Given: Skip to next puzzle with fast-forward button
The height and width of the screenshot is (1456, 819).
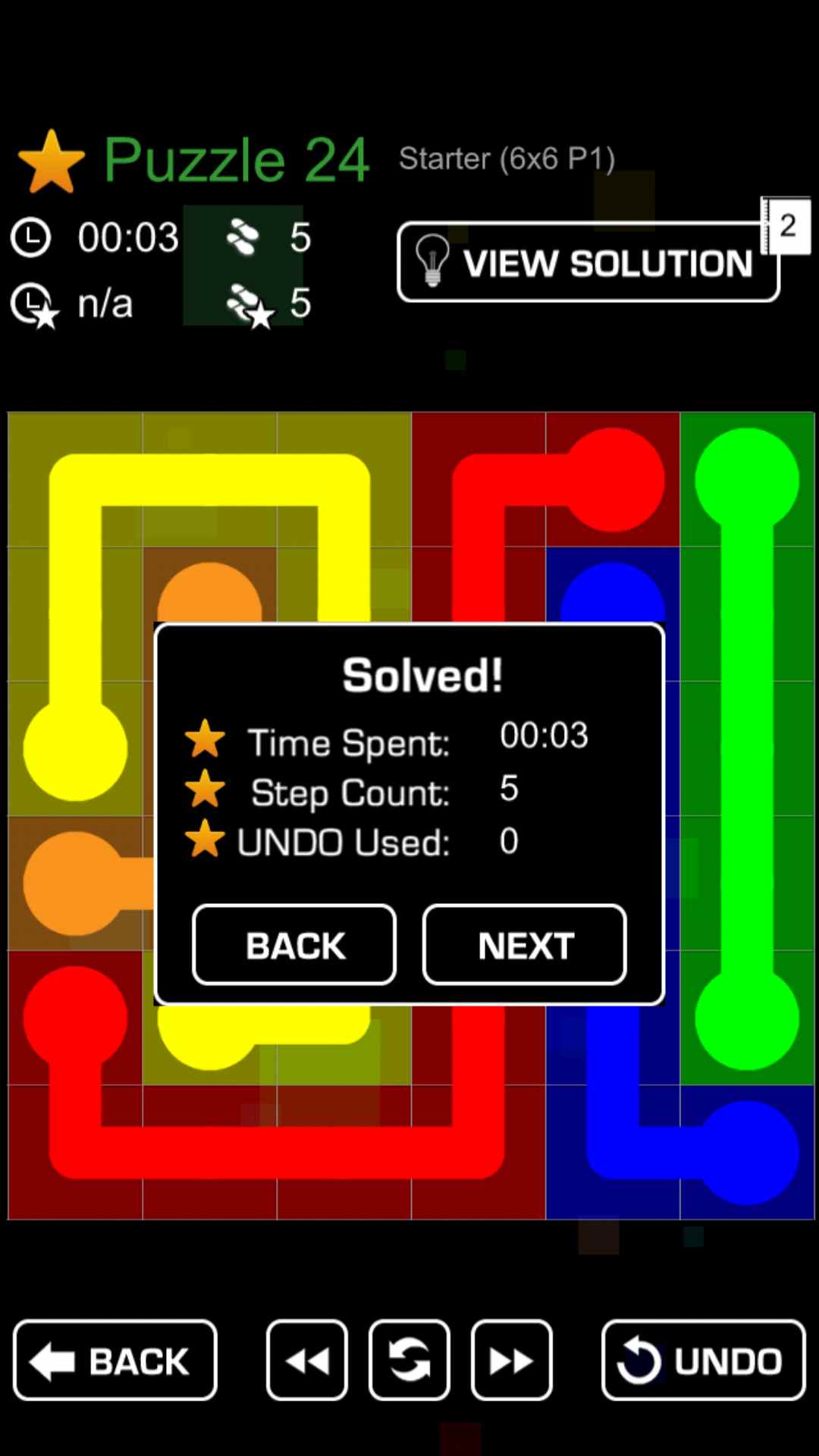Looking at the screenshot, I should [512, 1360].
